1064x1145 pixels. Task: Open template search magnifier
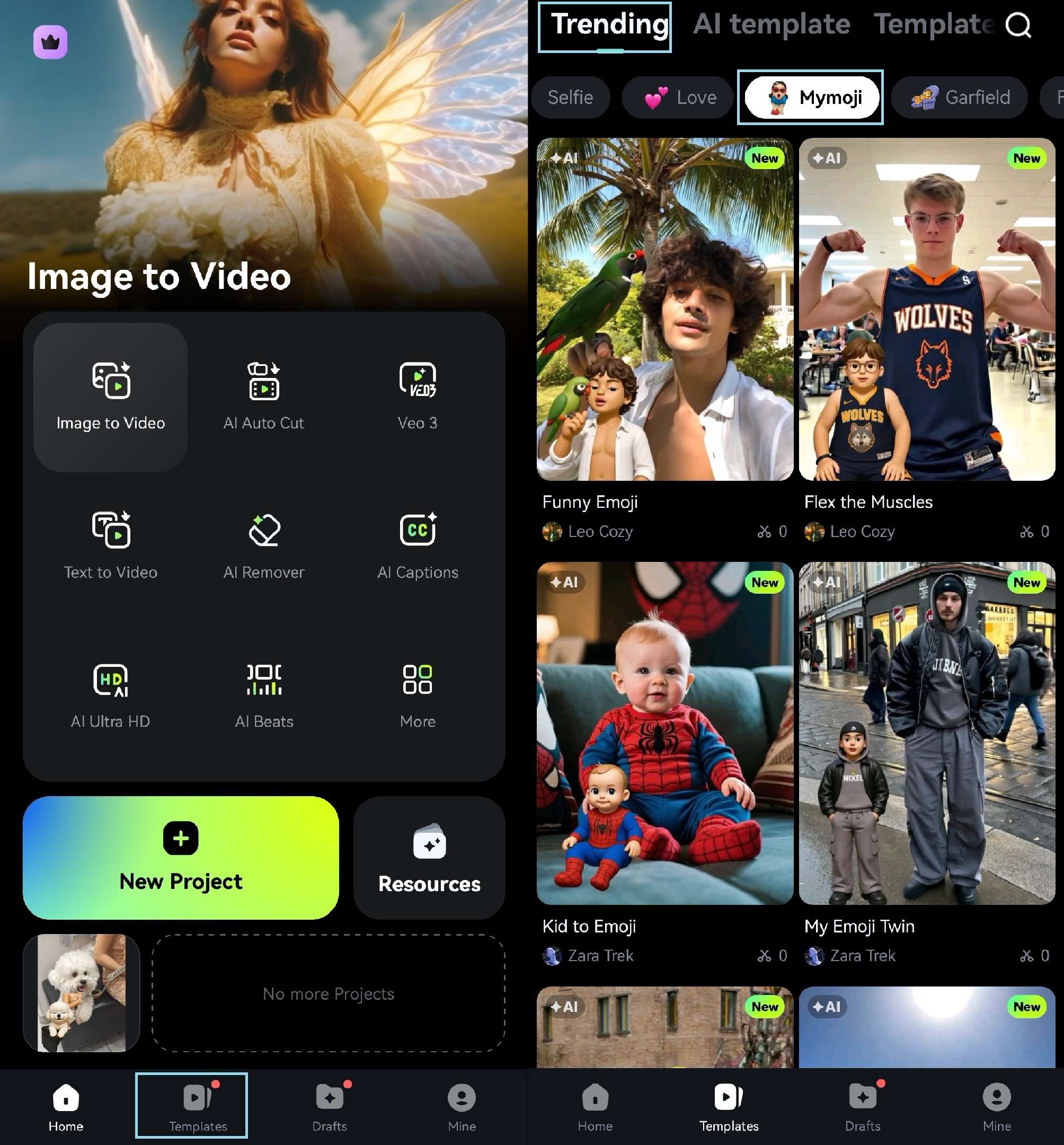(1018, 25)
